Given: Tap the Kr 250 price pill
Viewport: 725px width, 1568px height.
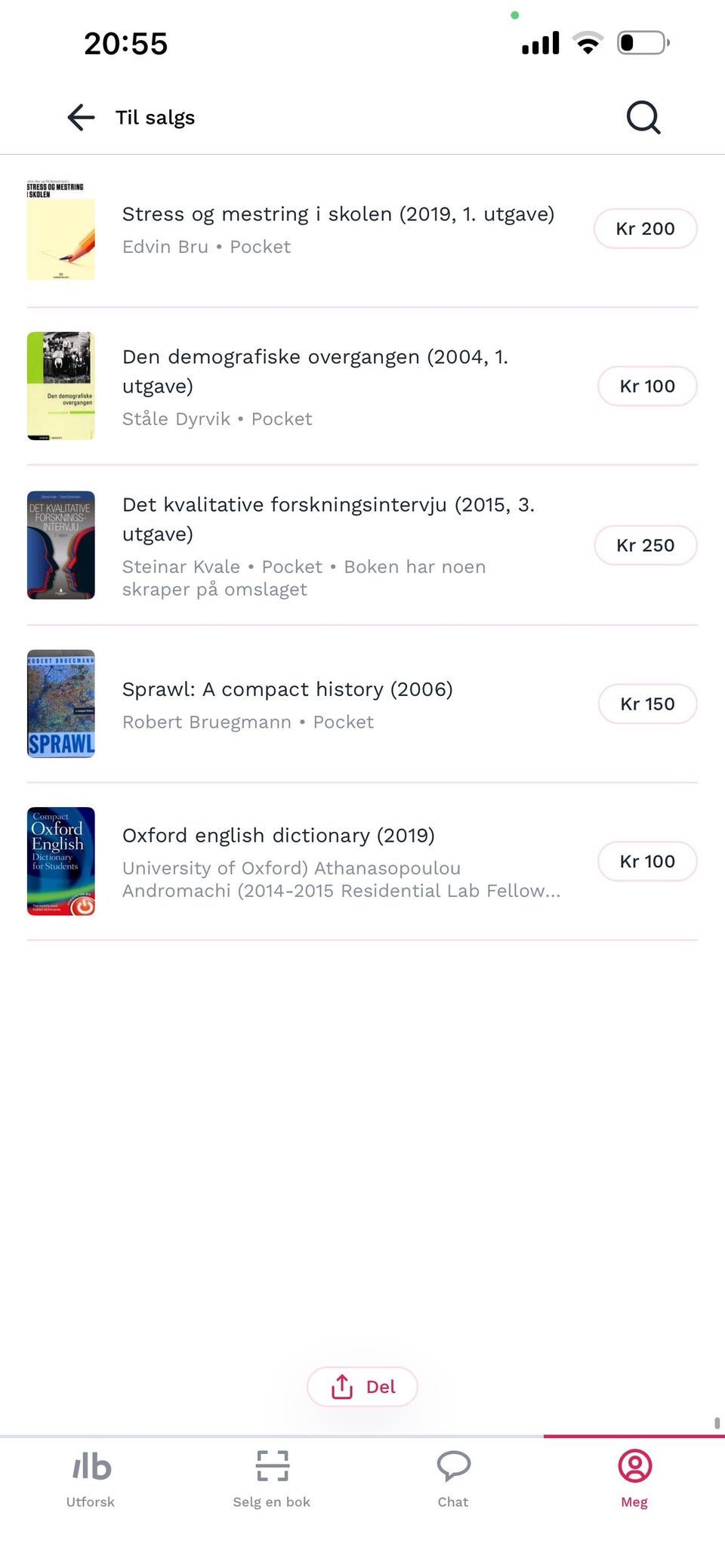Looking at the screenshot, I should pos(646,544).
